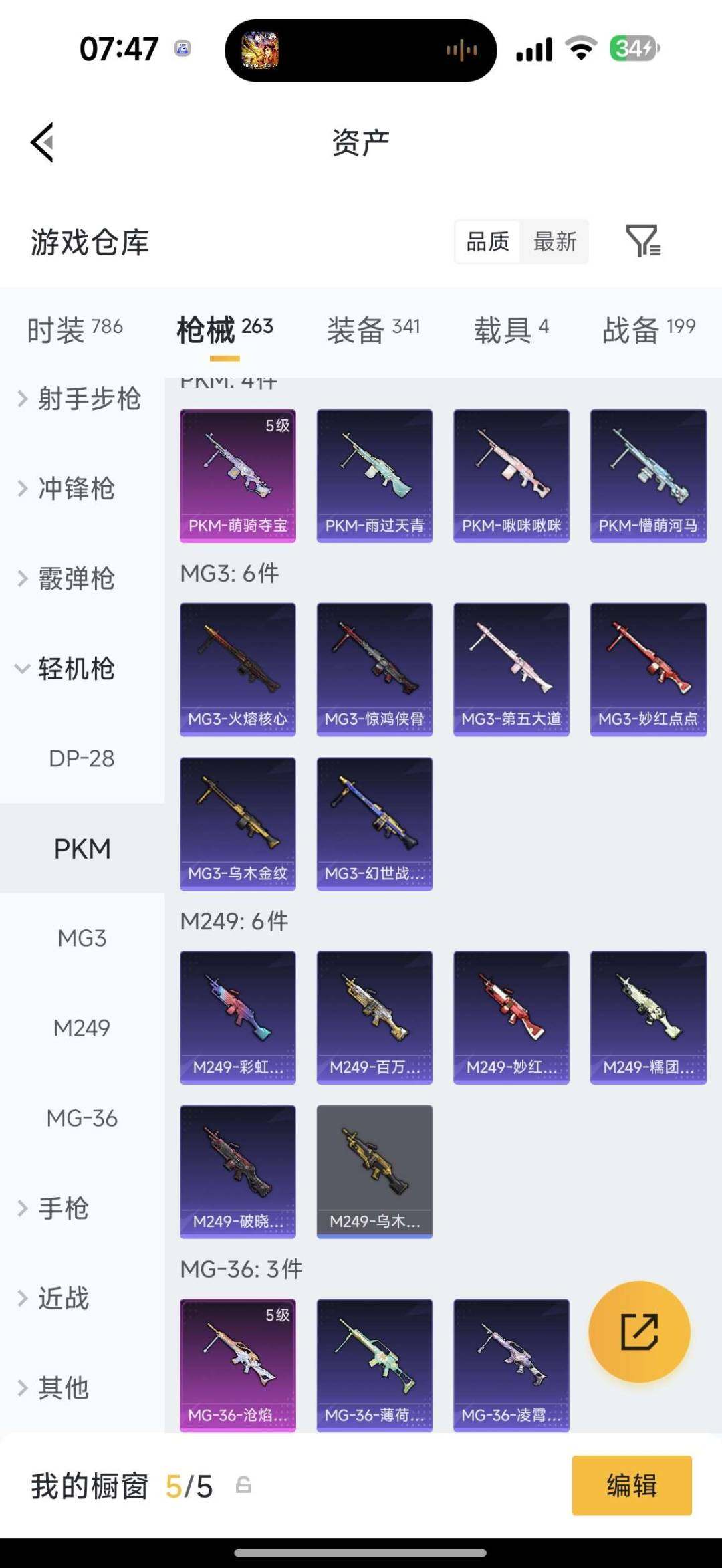Go back using the top-left arrow
722x1568 pixels.
coord(42,142)
